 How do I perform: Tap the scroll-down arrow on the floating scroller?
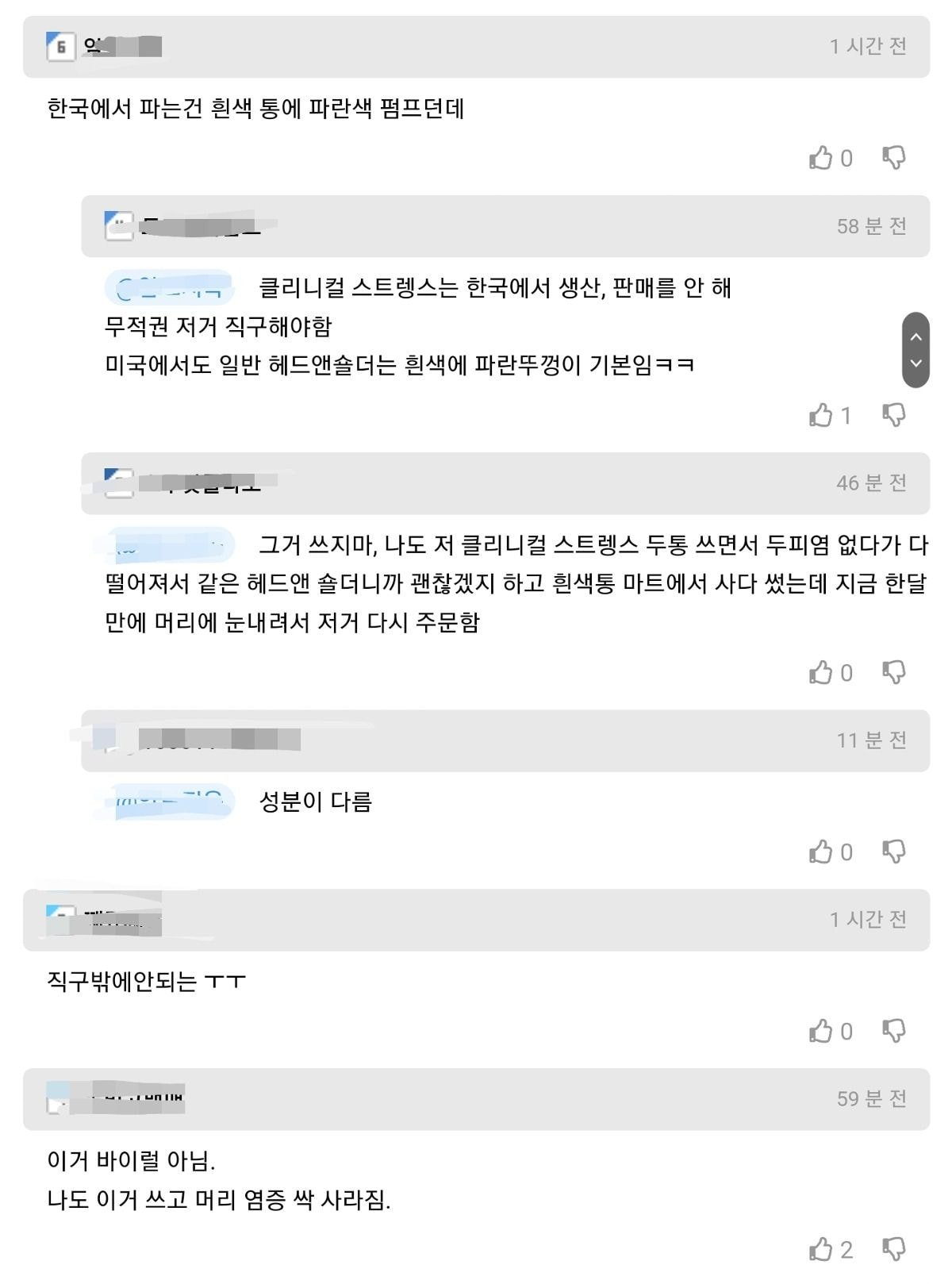(x=916, y=363)
